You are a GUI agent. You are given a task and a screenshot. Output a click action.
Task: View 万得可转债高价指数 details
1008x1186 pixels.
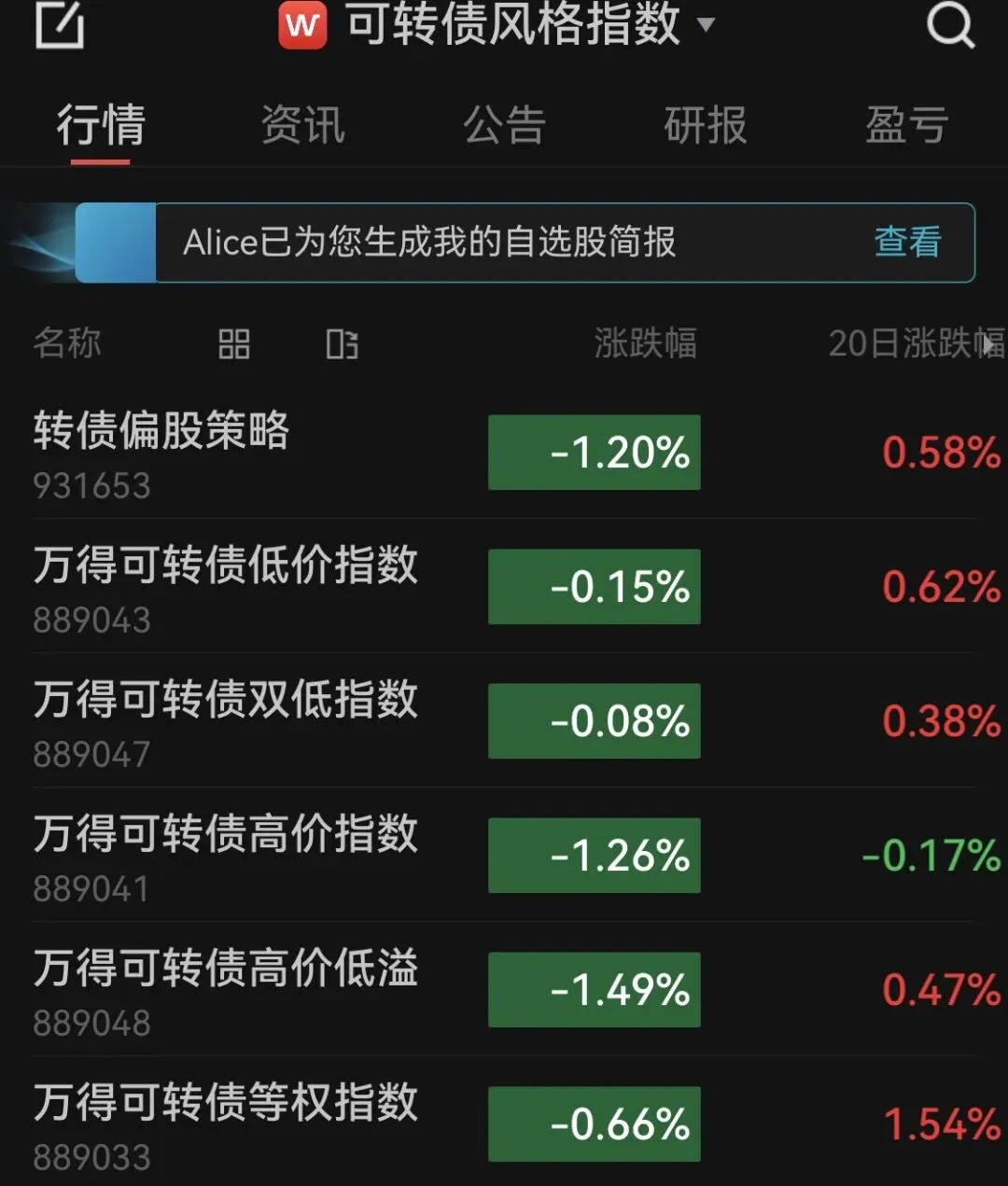tap(504, 855)
